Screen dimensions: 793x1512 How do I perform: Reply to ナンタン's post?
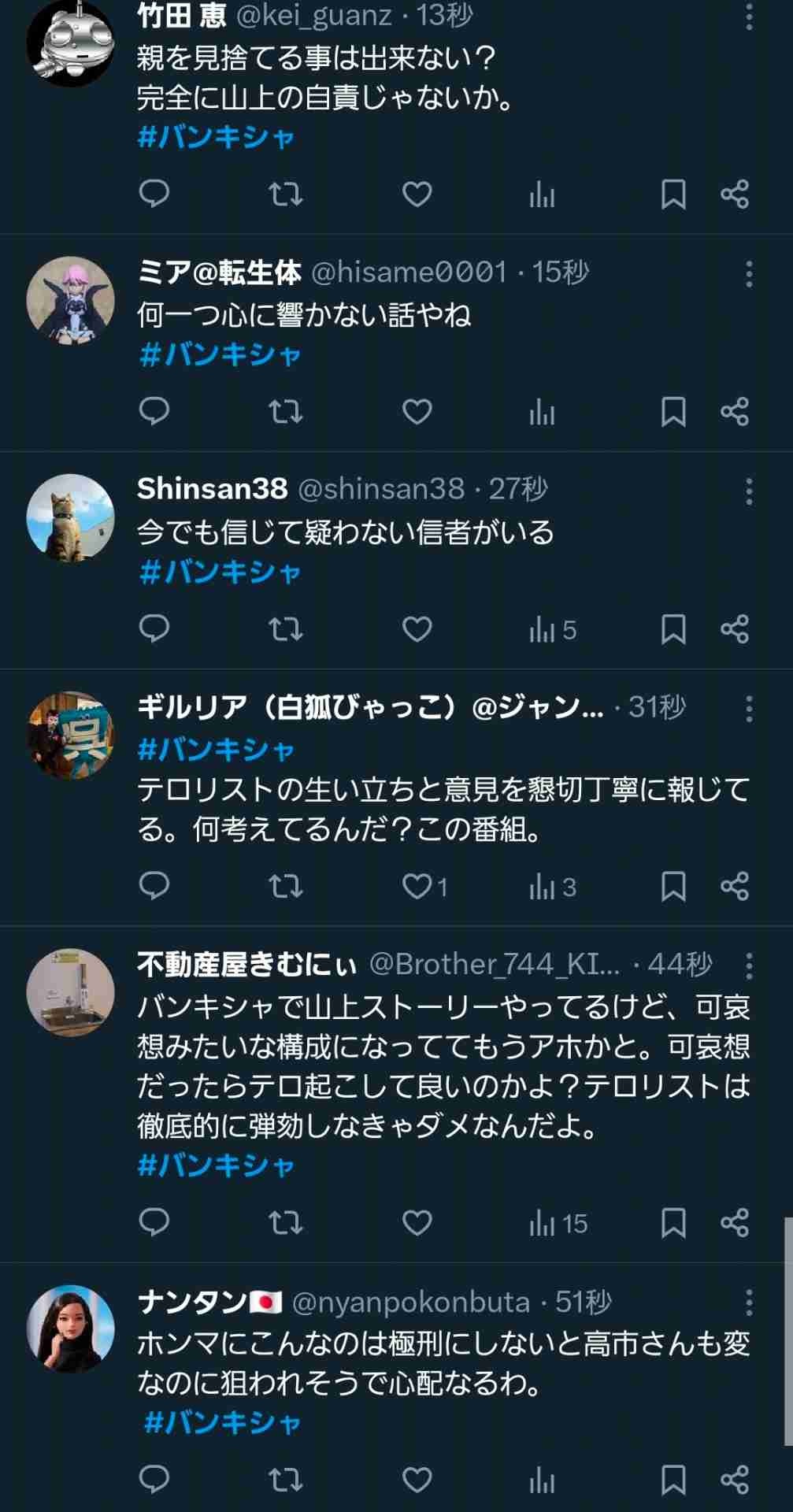154,1479
